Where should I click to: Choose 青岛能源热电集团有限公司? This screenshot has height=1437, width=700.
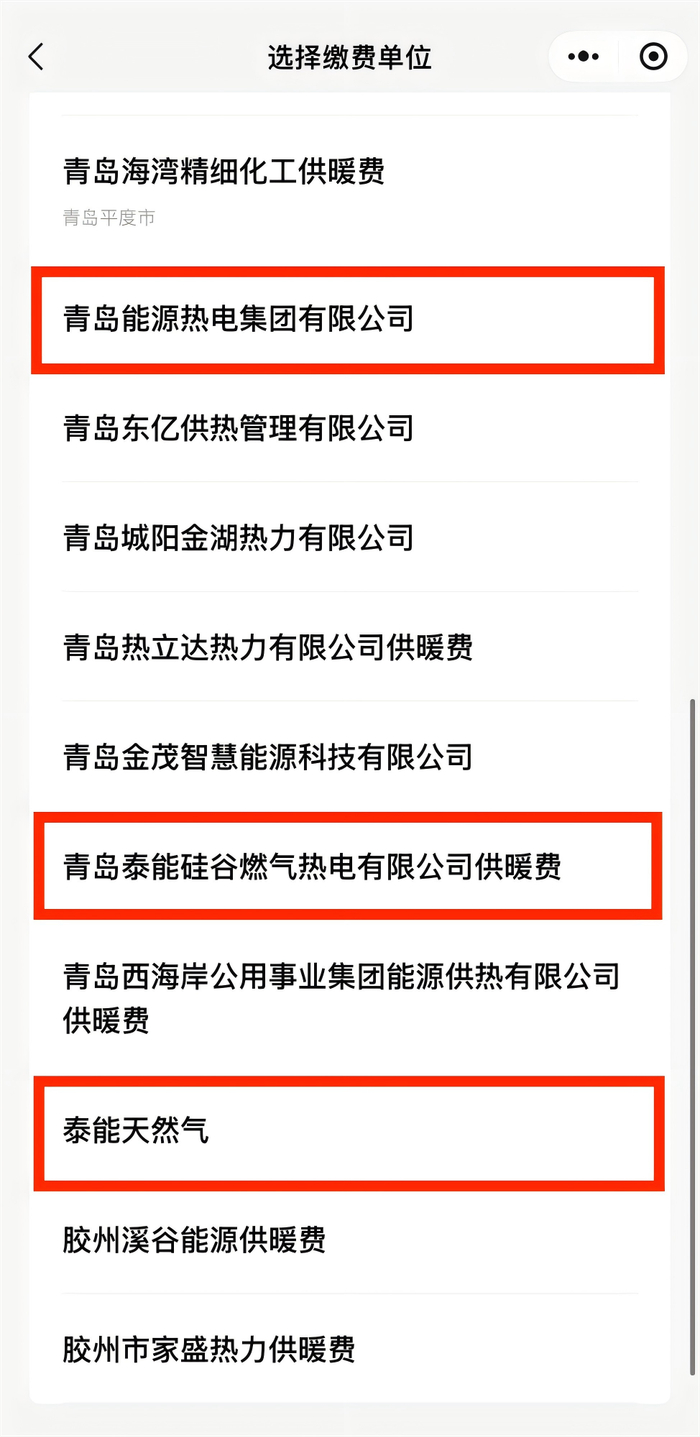350,319
